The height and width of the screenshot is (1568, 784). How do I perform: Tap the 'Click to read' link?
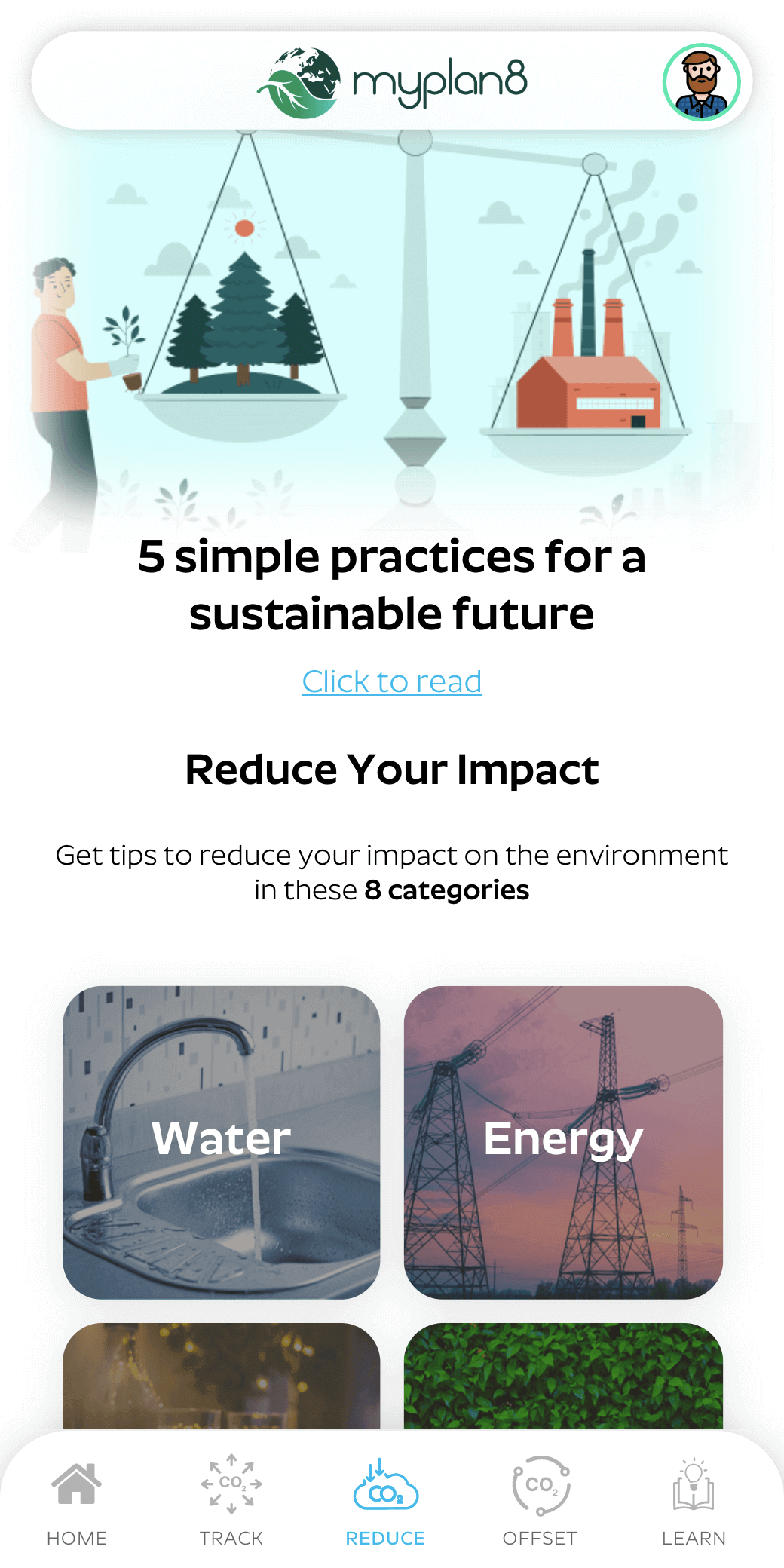(391, 681)
